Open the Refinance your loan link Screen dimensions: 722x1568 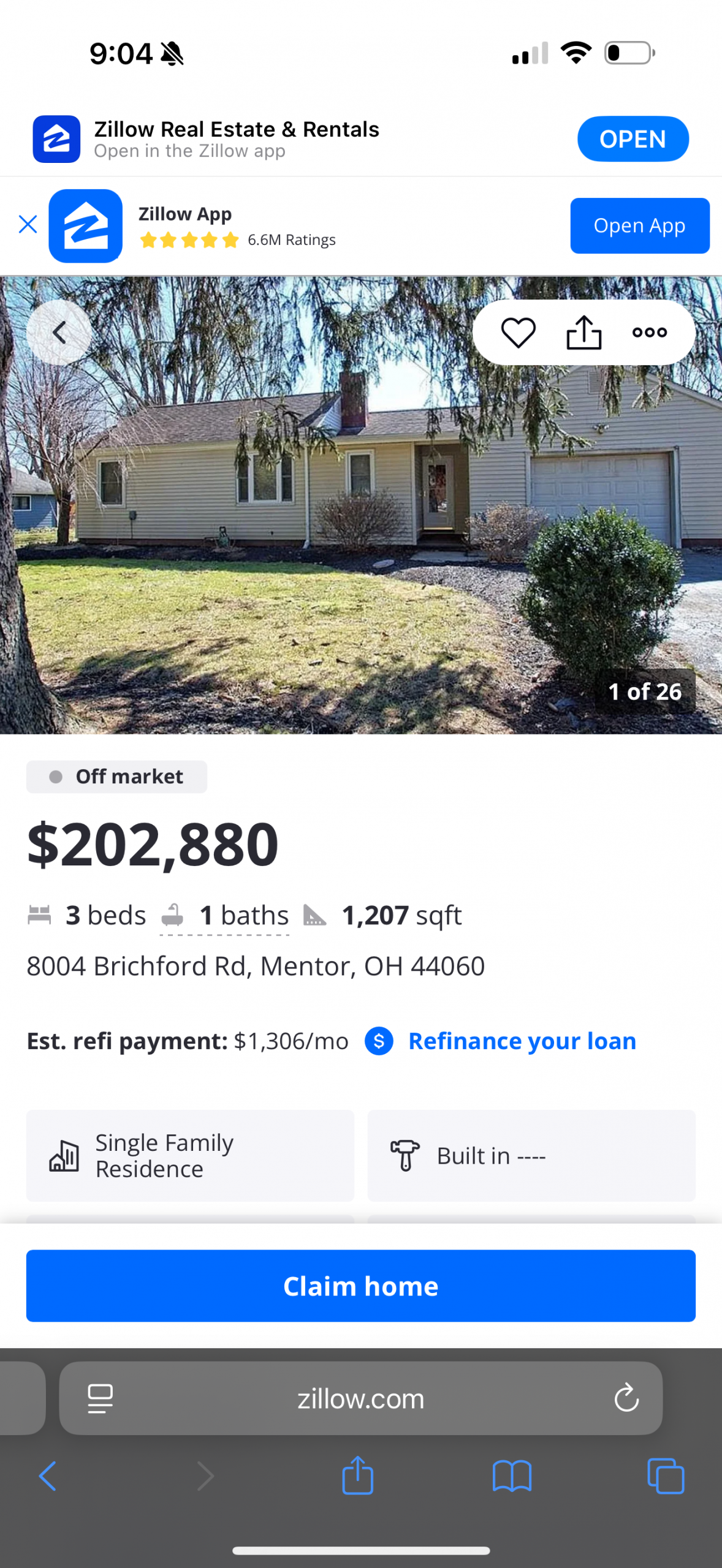[522, 1041]
